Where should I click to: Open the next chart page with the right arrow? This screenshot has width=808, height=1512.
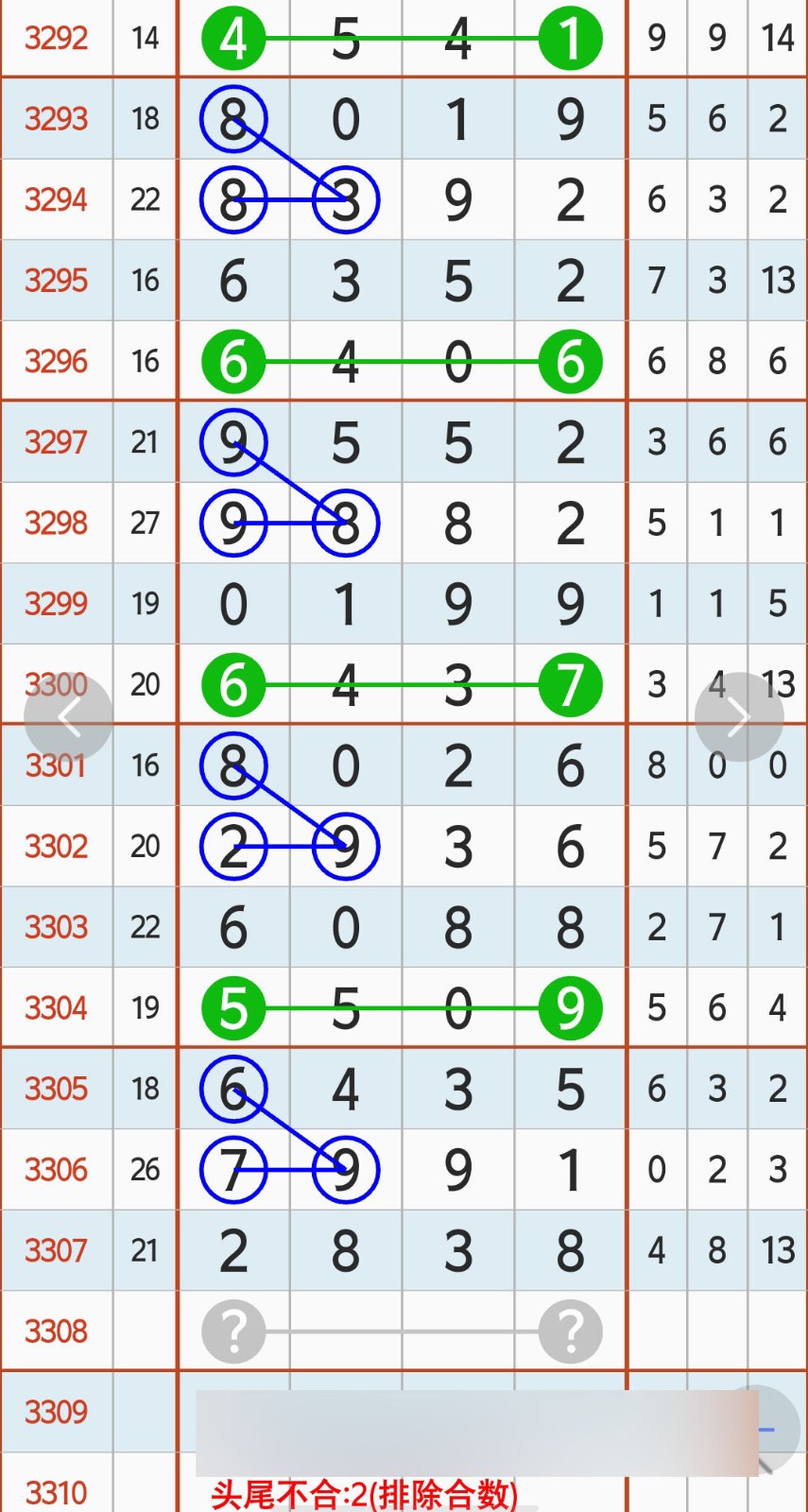739,716
